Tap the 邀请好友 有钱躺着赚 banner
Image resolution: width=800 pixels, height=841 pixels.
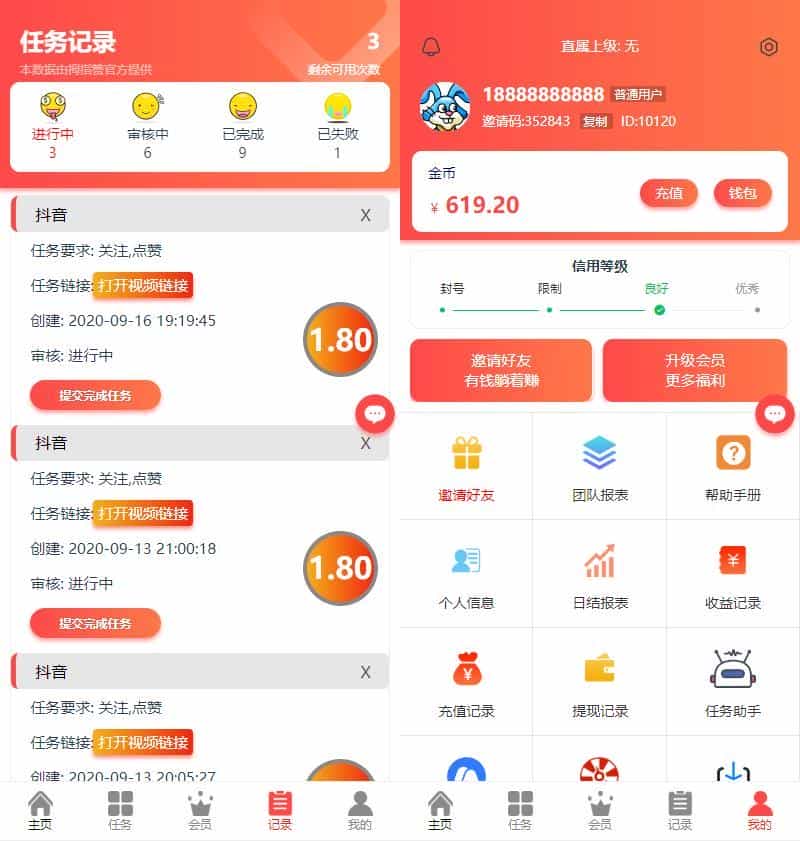[x=500, y=370]
